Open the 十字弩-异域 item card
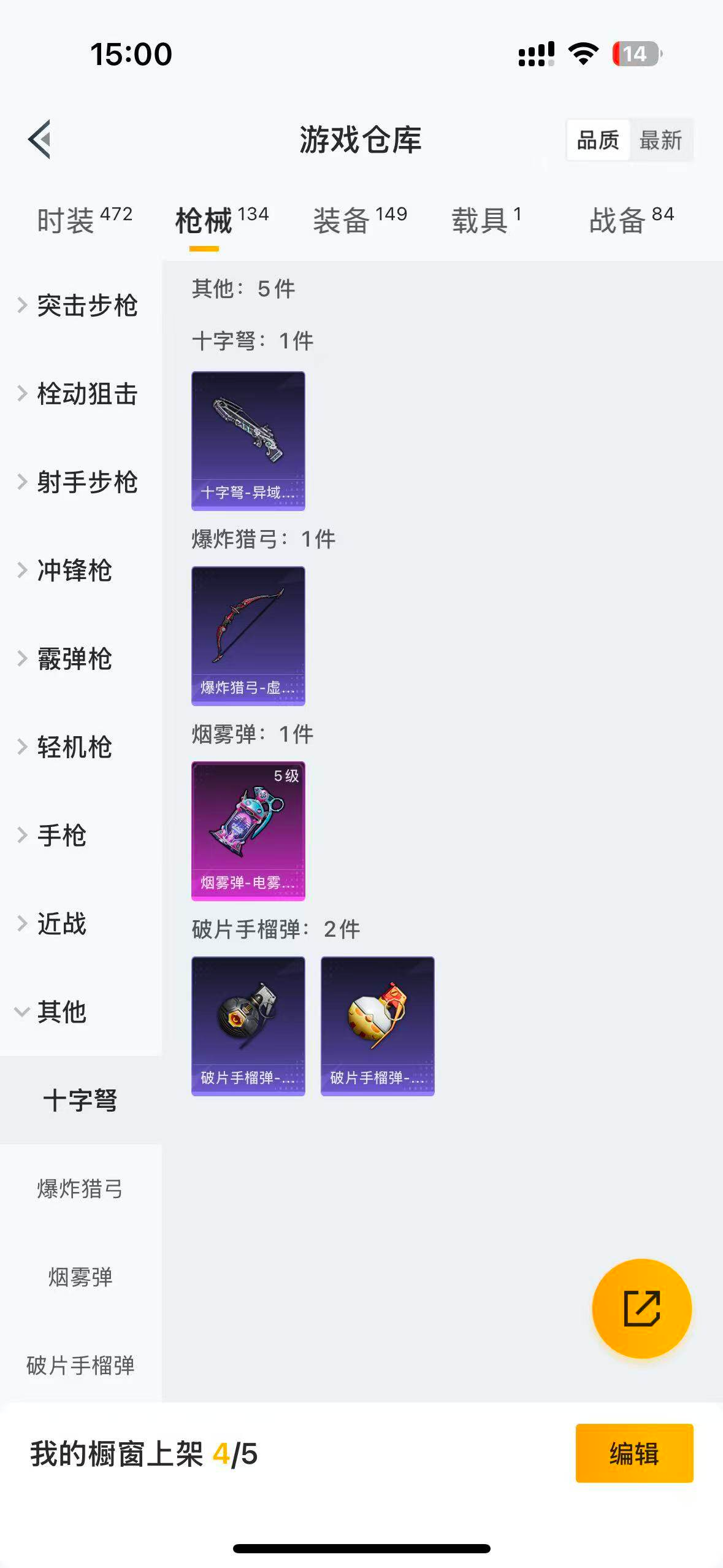723x1568 pixels. 248,440
